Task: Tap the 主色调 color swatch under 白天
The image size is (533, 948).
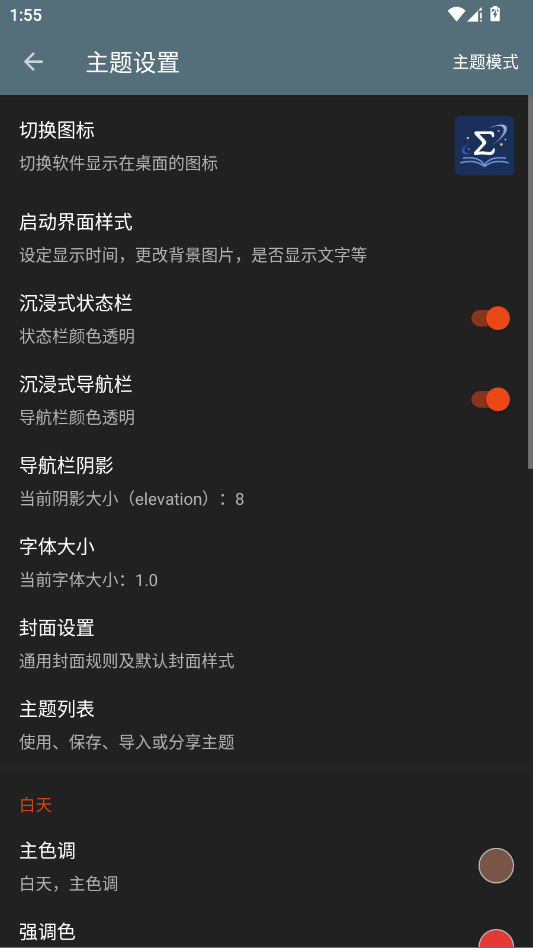Action: [496, 866]
